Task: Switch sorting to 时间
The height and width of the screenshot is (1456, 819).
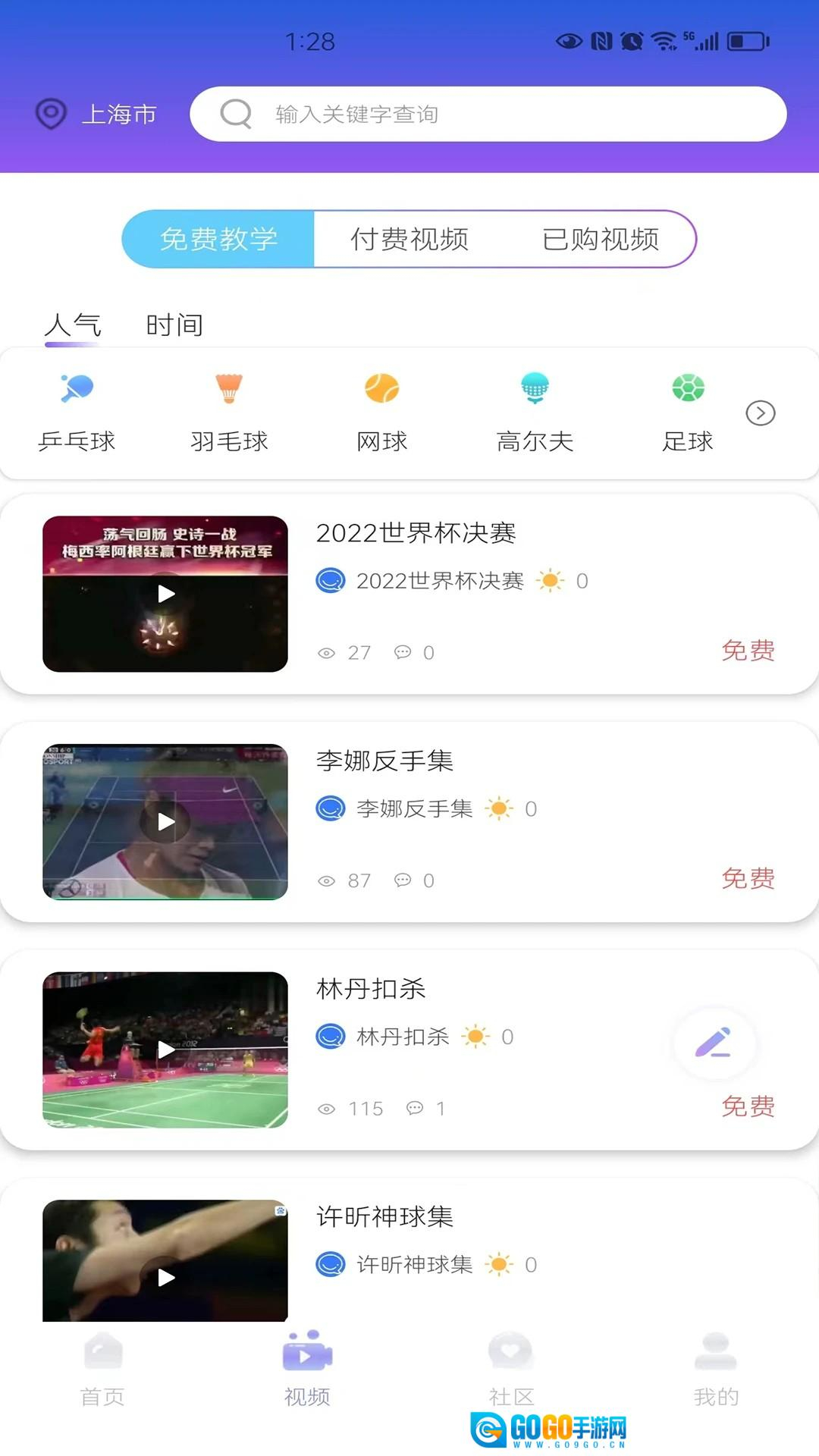Action: tap(174, 325)
